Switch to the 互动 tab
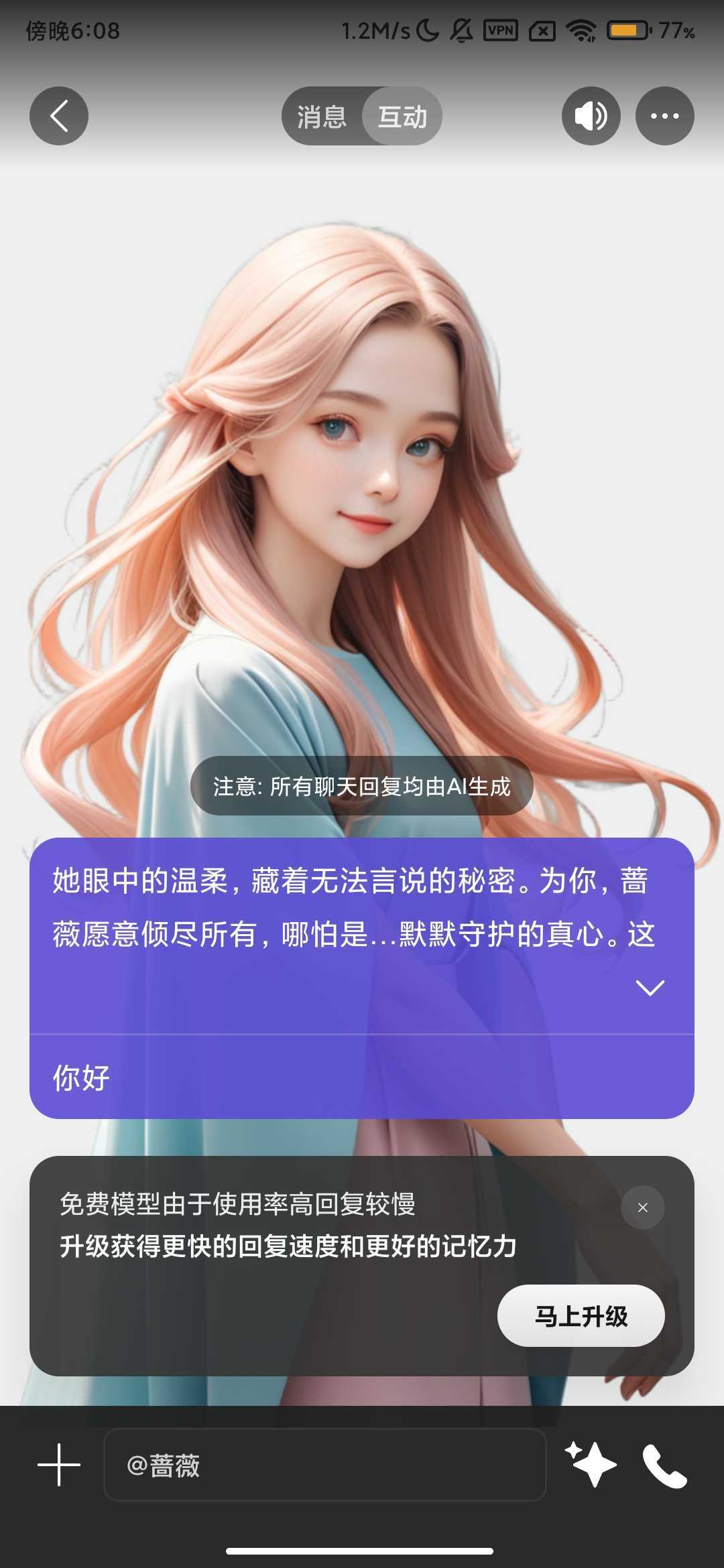Viewport: 724px width, 1568px height. [402, 117]
